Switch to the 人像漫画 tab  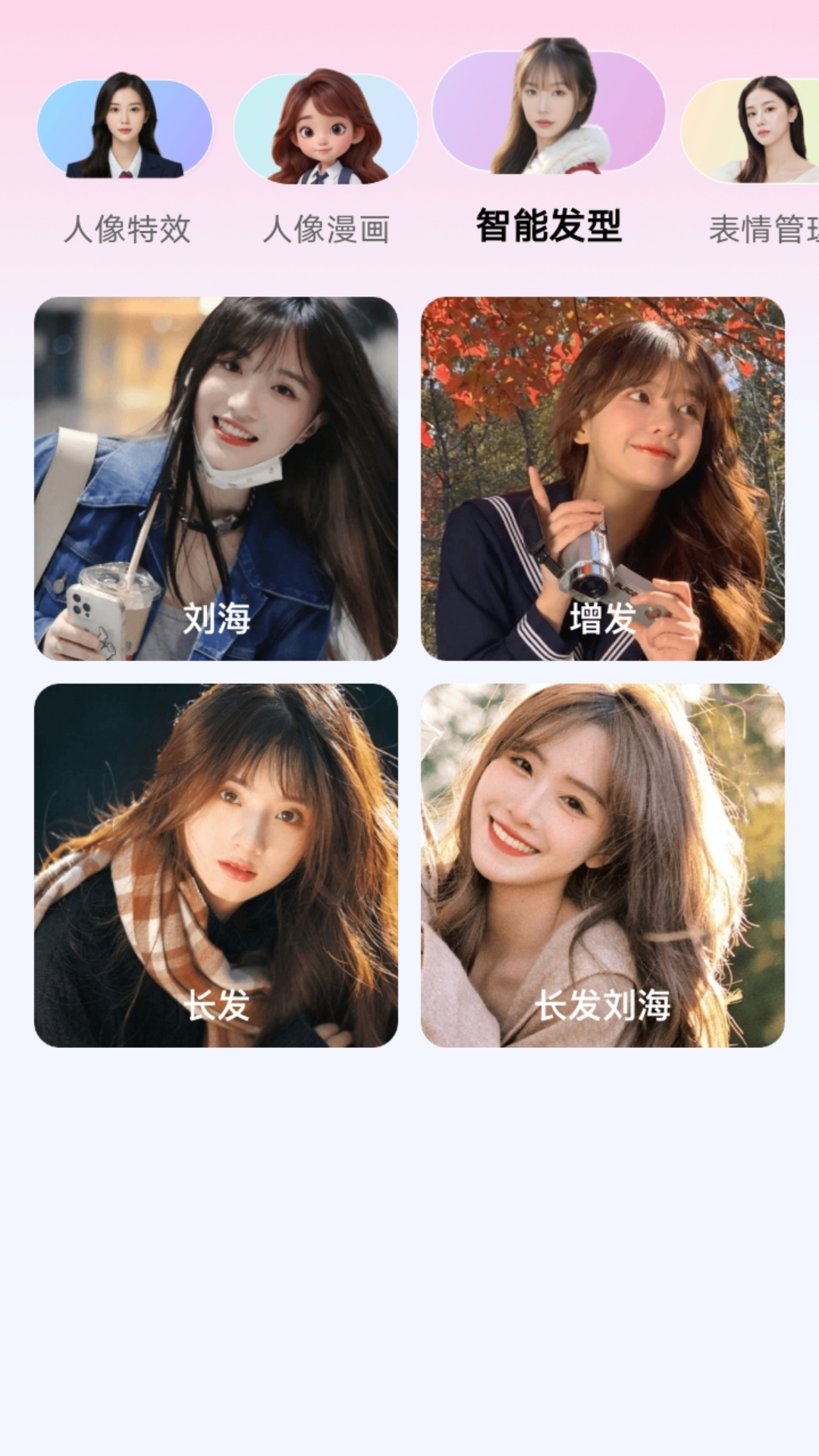[326, 159]
